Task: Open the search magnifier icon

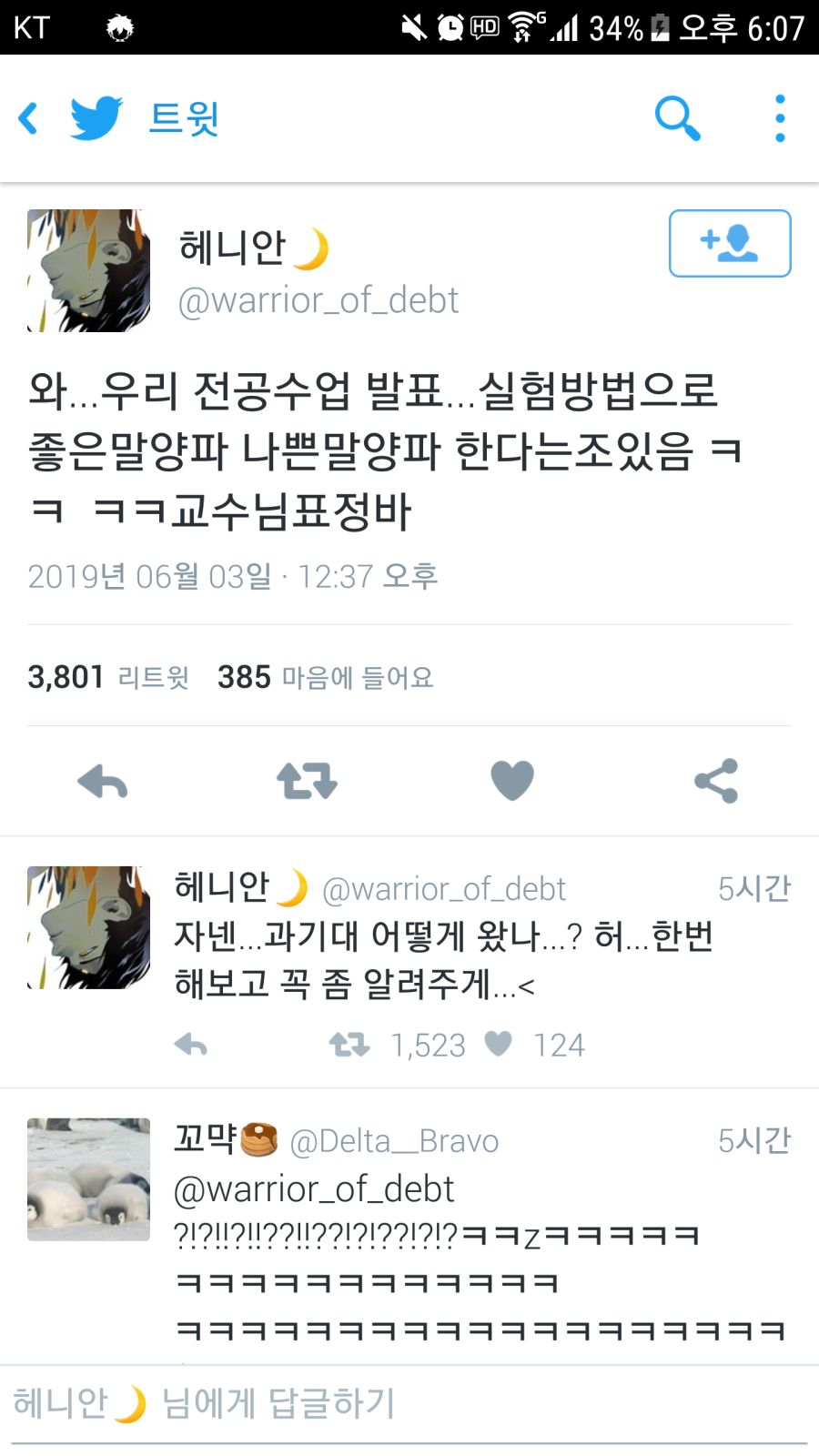Action: coord(677,118)
